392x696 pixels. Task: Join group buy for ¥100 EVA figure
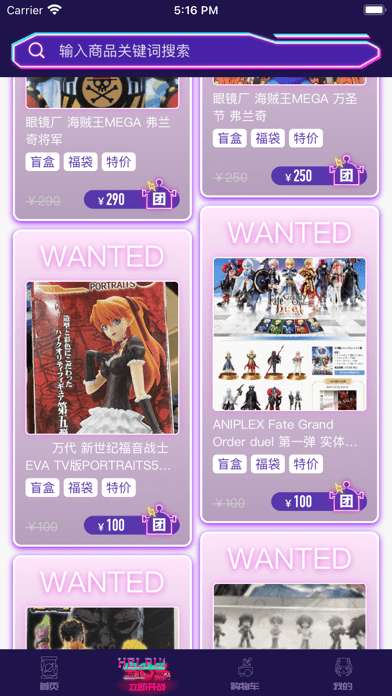tap(132, 526)
